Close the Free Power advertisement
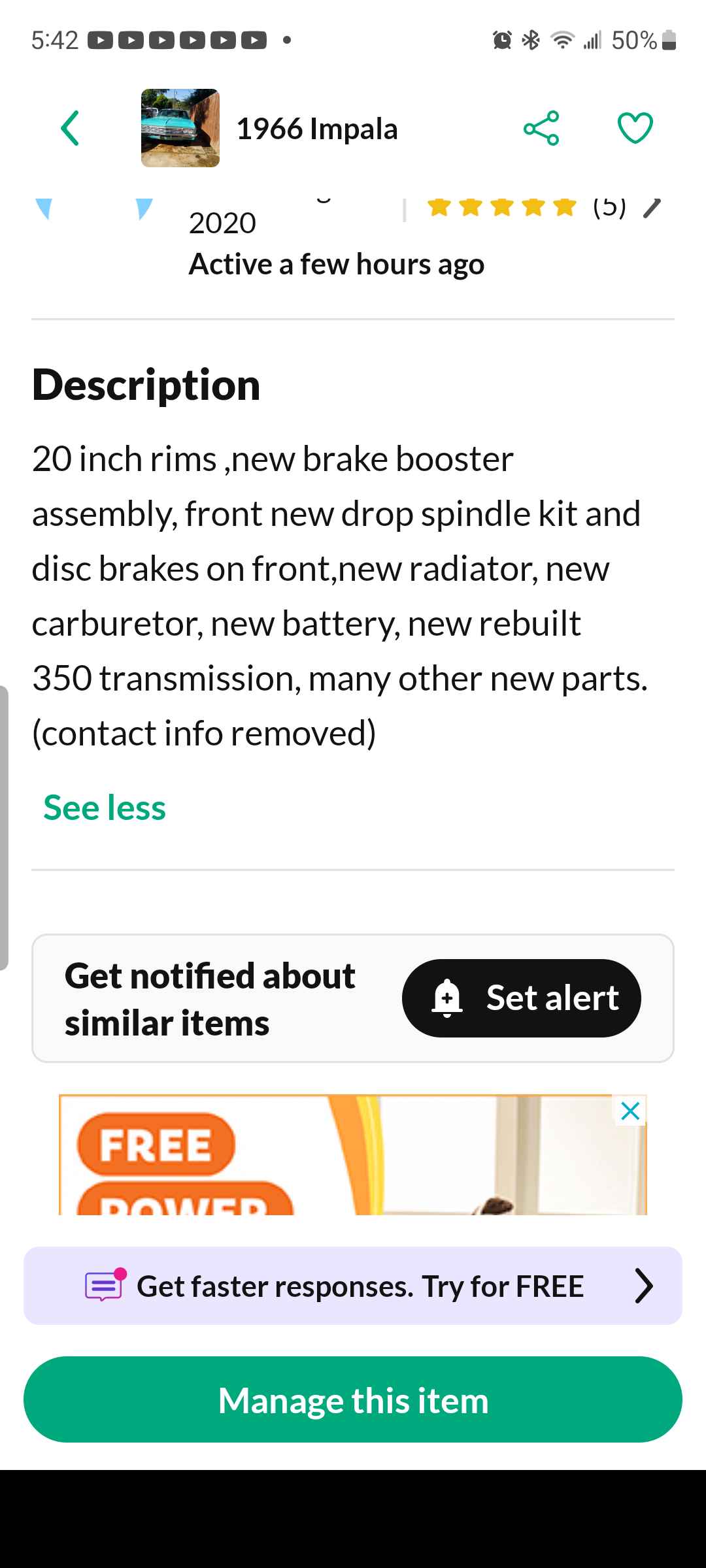This screenshot has height=1568, width=706. (630, 1111)
